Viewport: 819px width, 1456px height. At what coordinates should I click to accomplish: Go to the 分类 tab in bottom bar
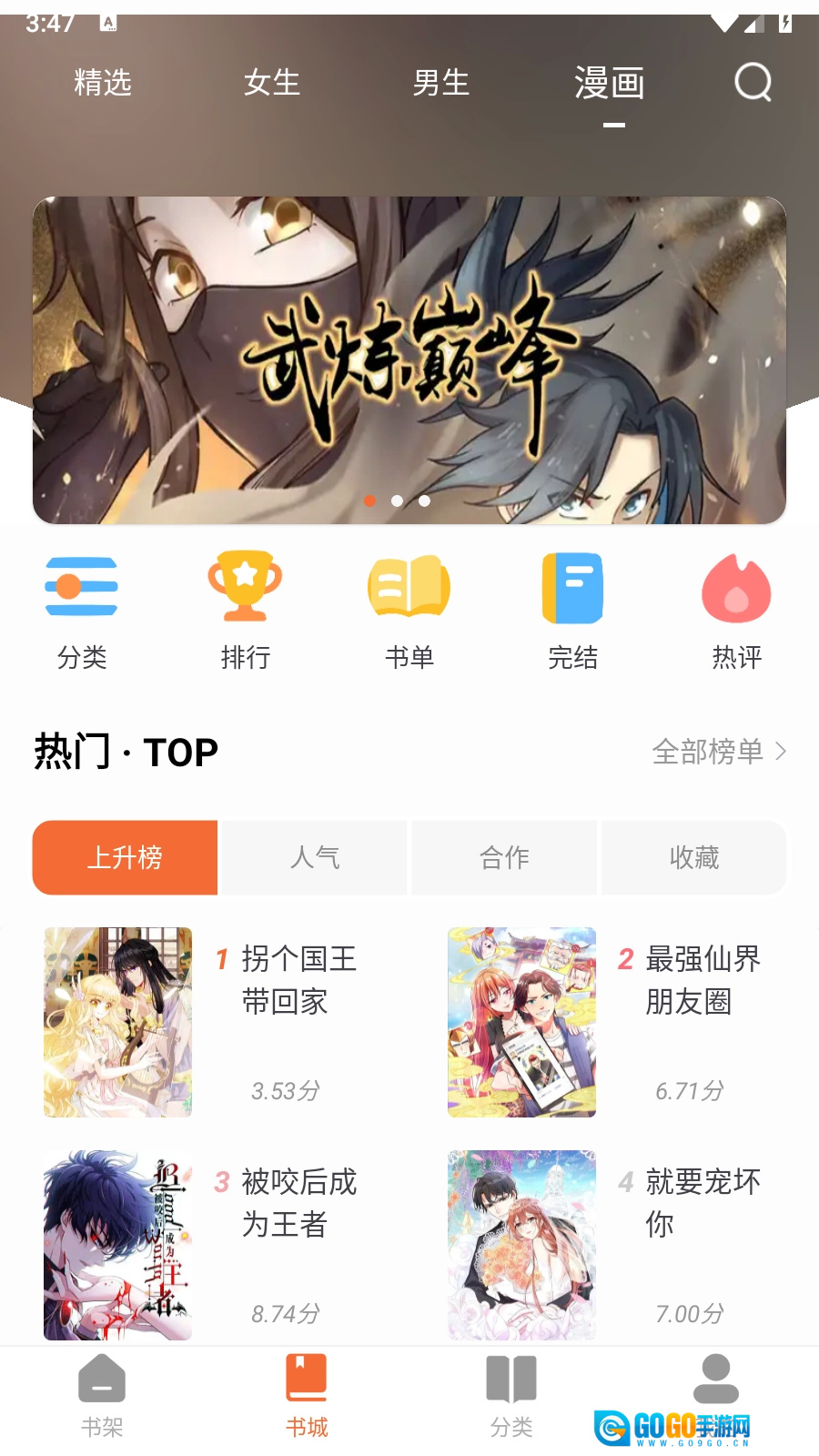(511, 1395)
